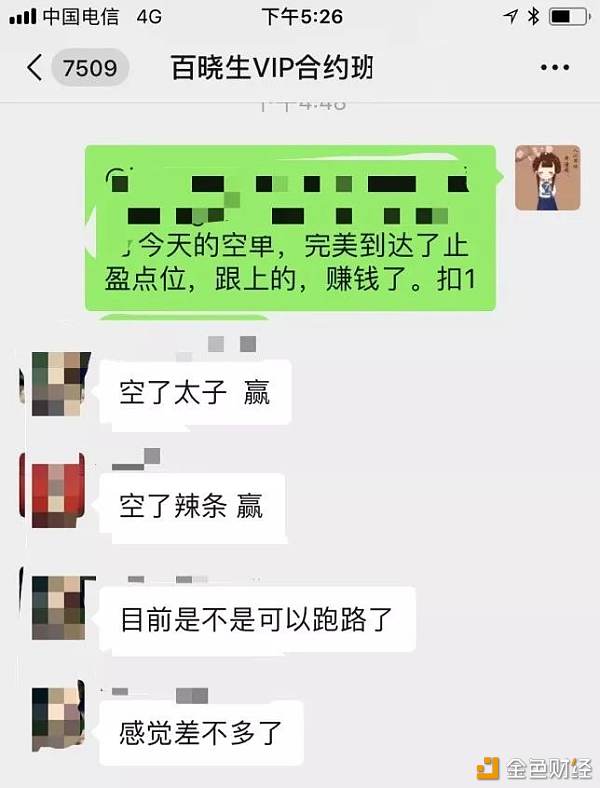Viewport: 600px width, 788px height.
Task: Open the group chat overflow menu
Action: pos(554,68)
